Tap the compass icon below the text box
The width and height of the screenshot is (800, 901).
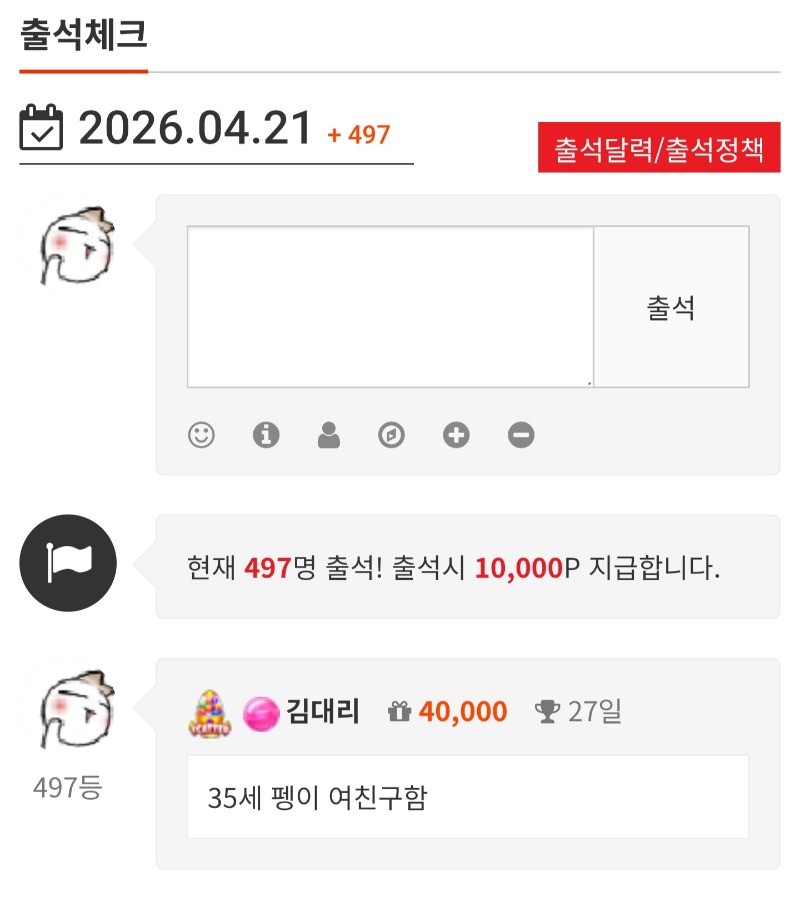point(392,435)
